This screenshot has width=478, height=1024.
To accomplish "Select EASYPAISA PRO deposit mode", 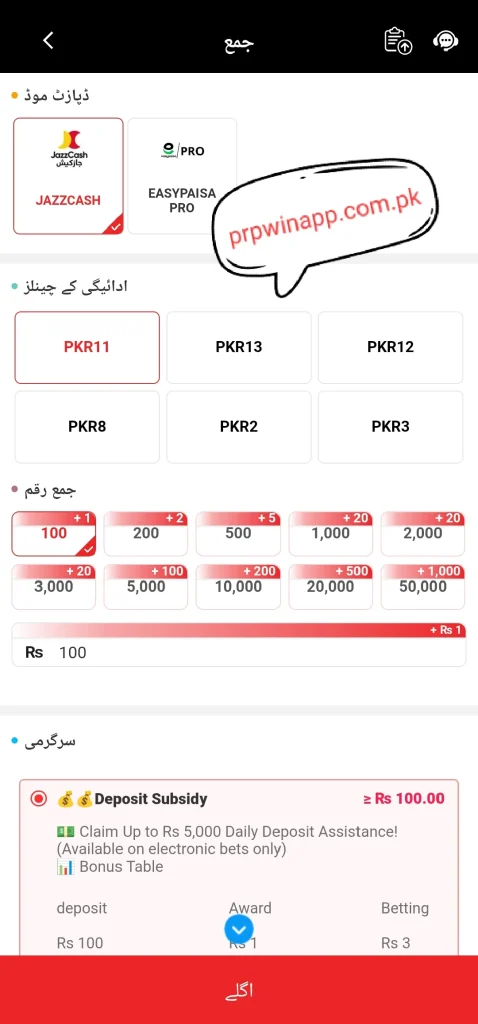I will pos(182,176).
